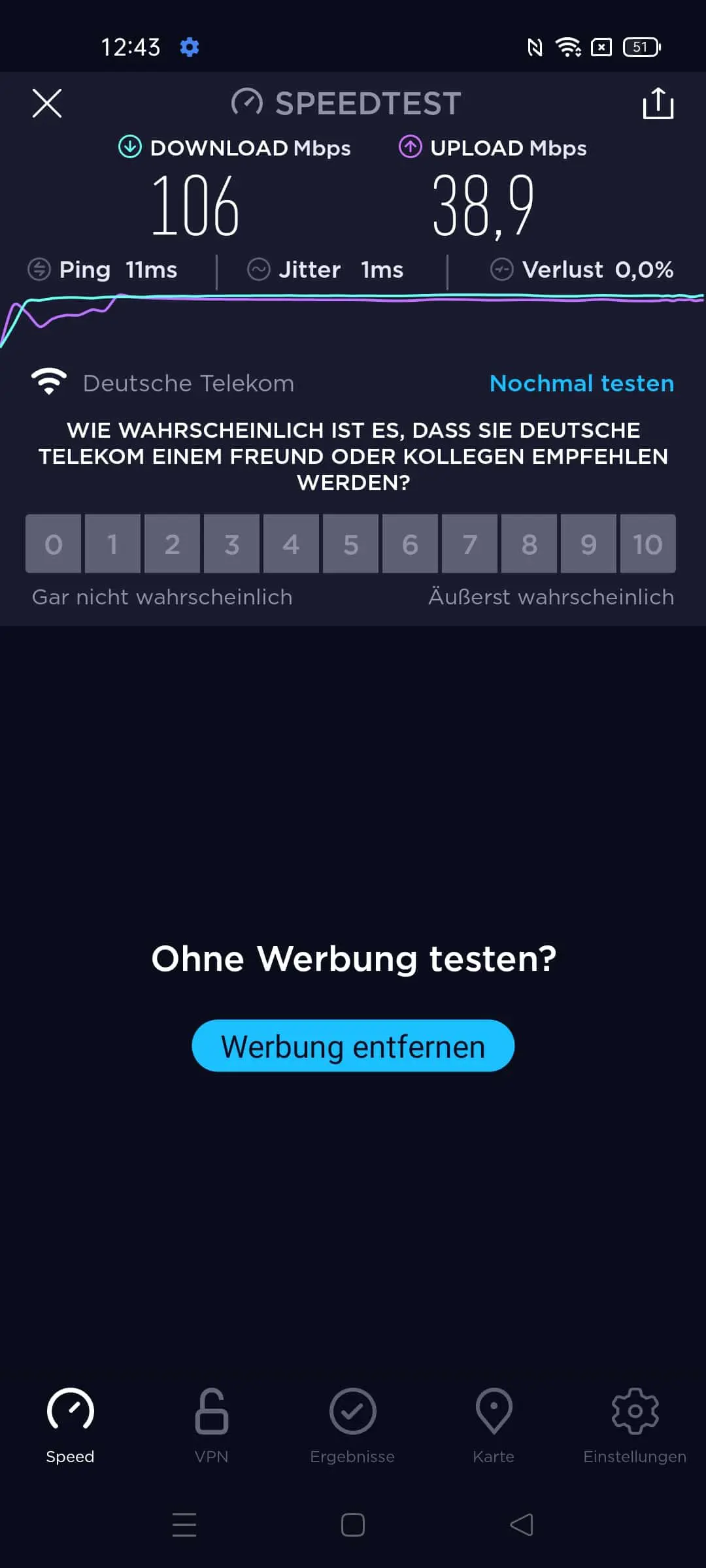Pick rating 7 on the survey scale
This screenshot has width=706, height=1568.
point(470,544)
